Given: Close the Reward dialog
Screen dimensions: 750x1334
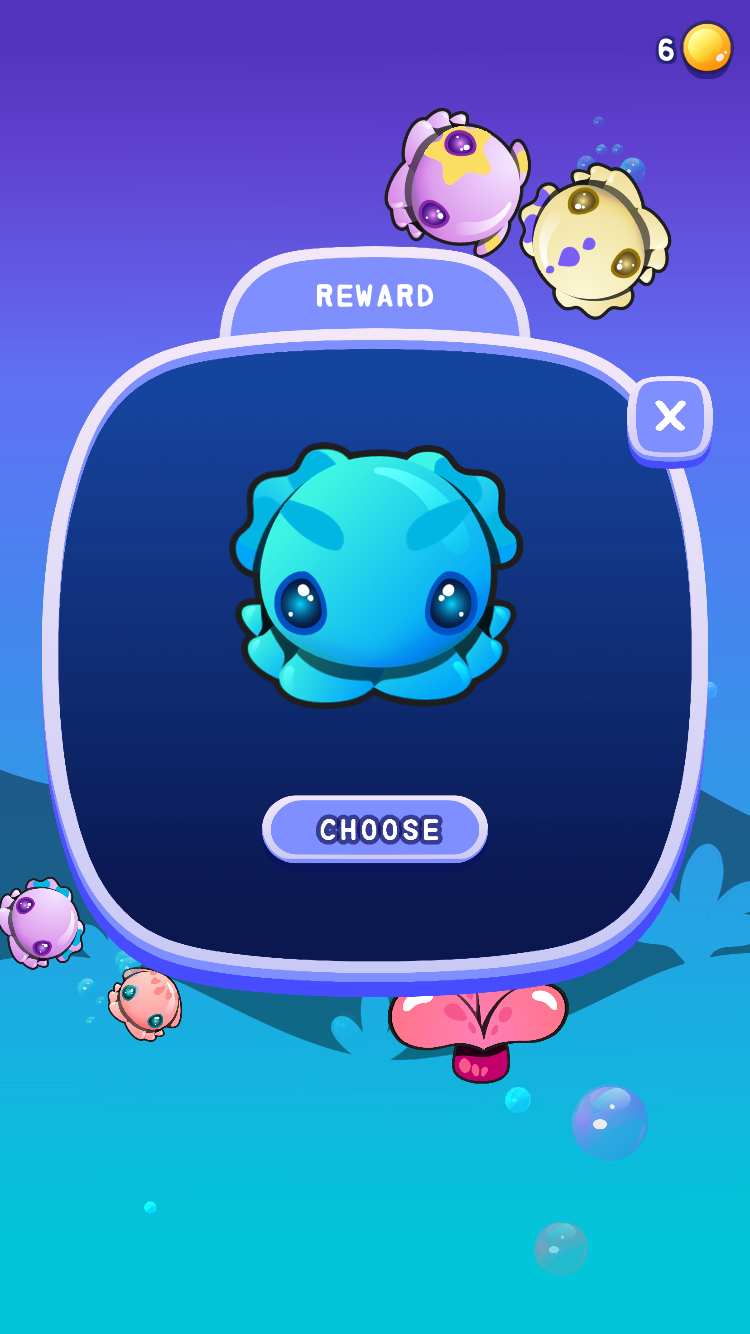Looking at the screenshot, I should tap(669, 416).
